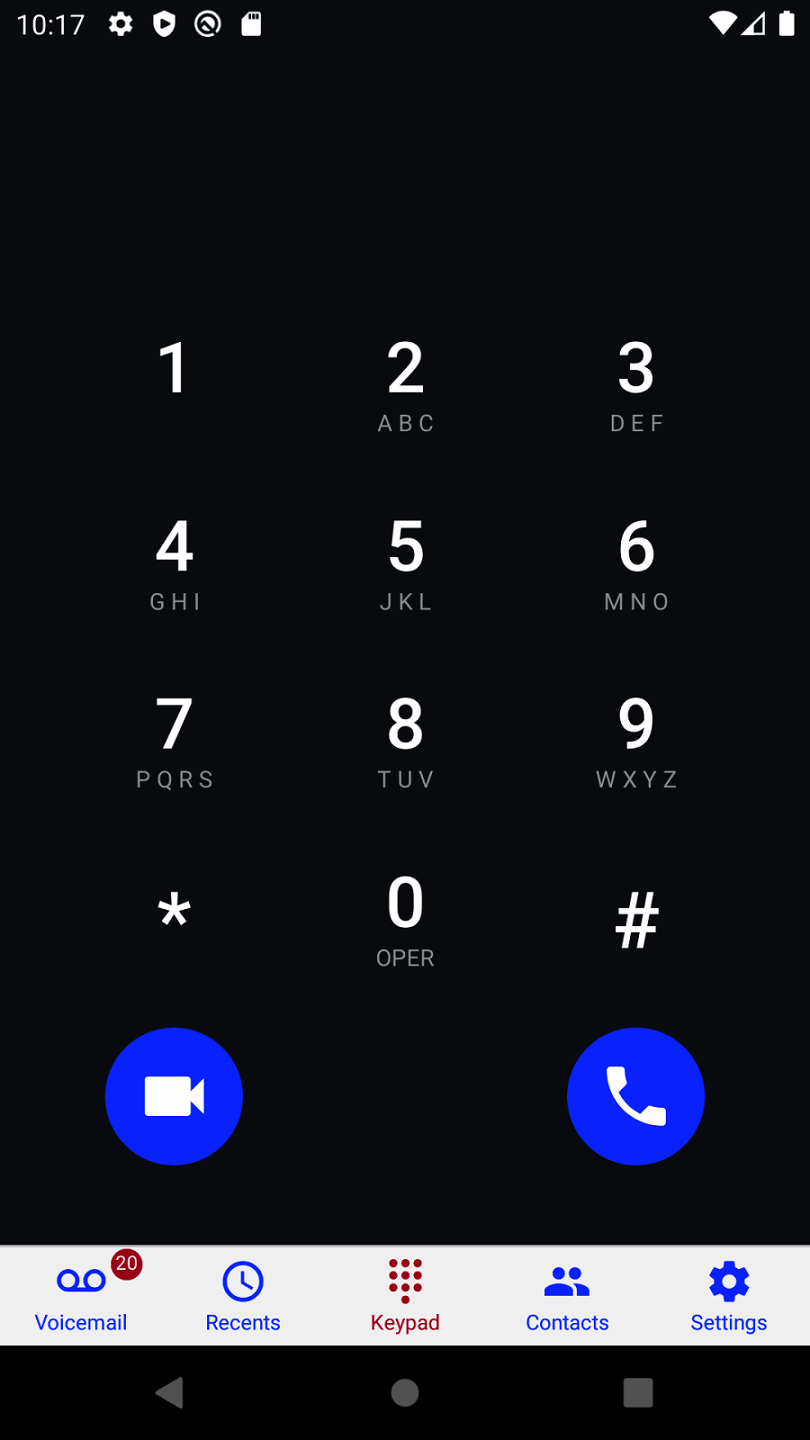Enter digit 7 on the dialpad
The image size is (810, 1440).
tap(174, 740)
